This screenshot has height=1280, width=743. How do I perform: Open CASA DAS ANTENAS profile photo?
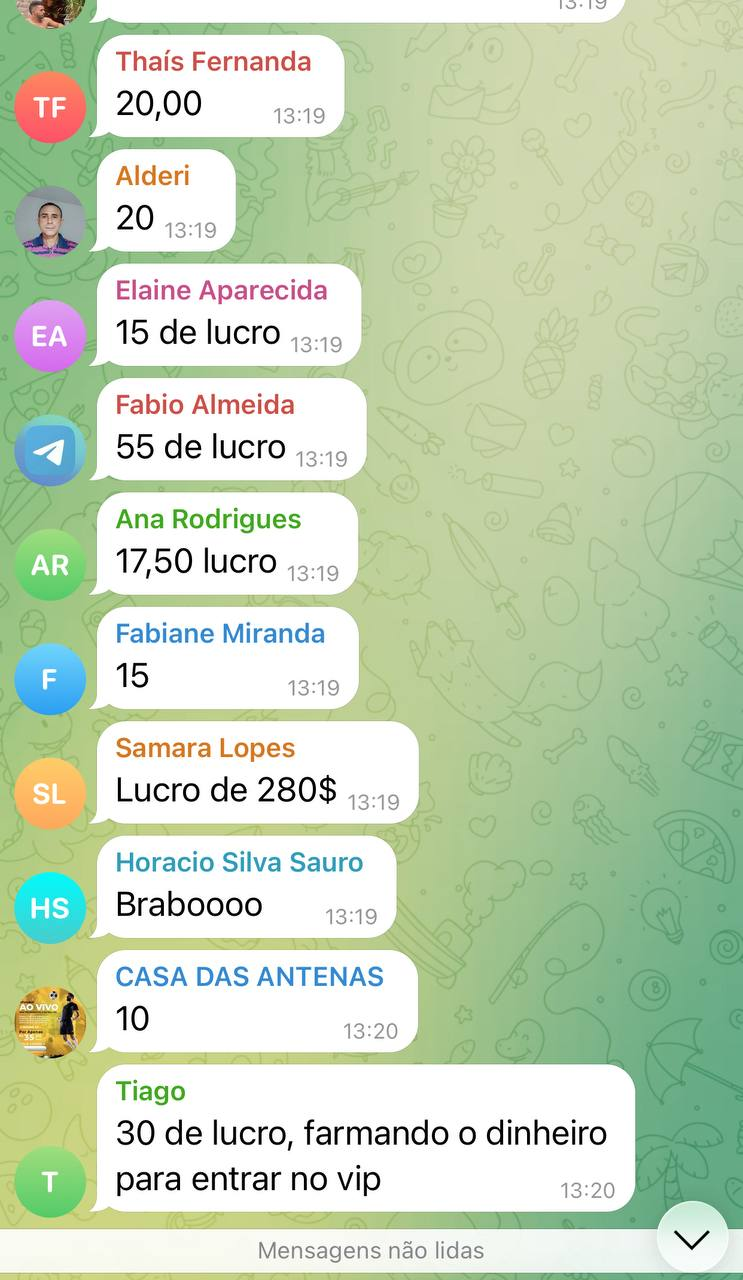50,1021
